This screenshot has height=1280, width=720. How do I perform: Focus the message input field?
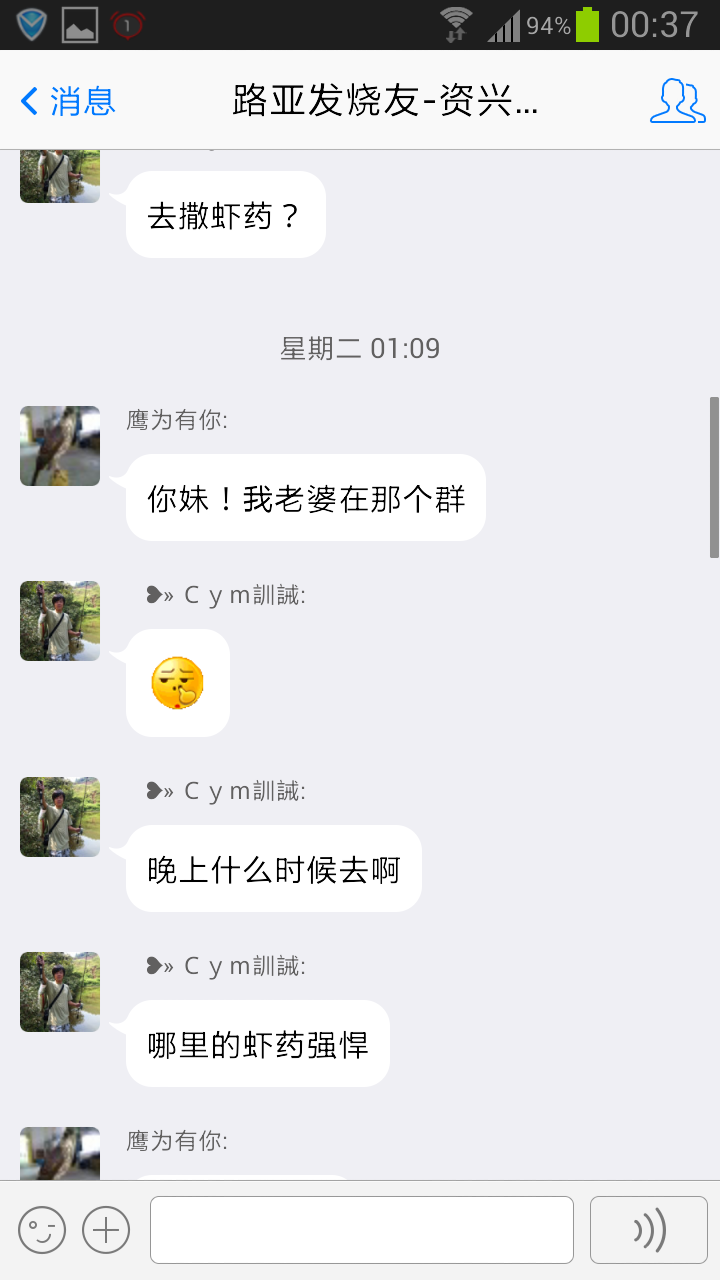tap(361, 1229)
